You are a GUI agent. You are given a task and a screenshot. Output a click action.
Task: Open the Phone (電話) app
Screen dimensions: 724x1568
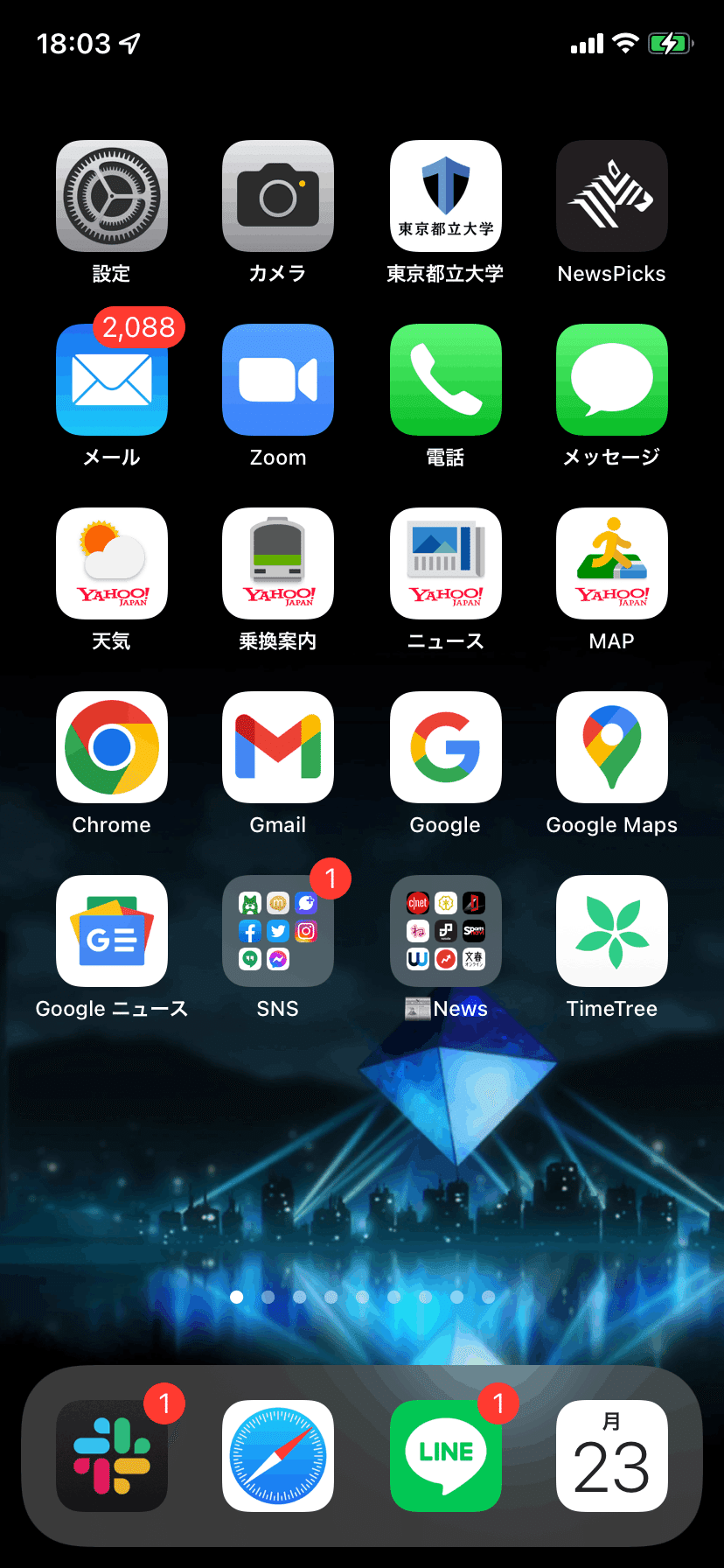pos(445,380)
